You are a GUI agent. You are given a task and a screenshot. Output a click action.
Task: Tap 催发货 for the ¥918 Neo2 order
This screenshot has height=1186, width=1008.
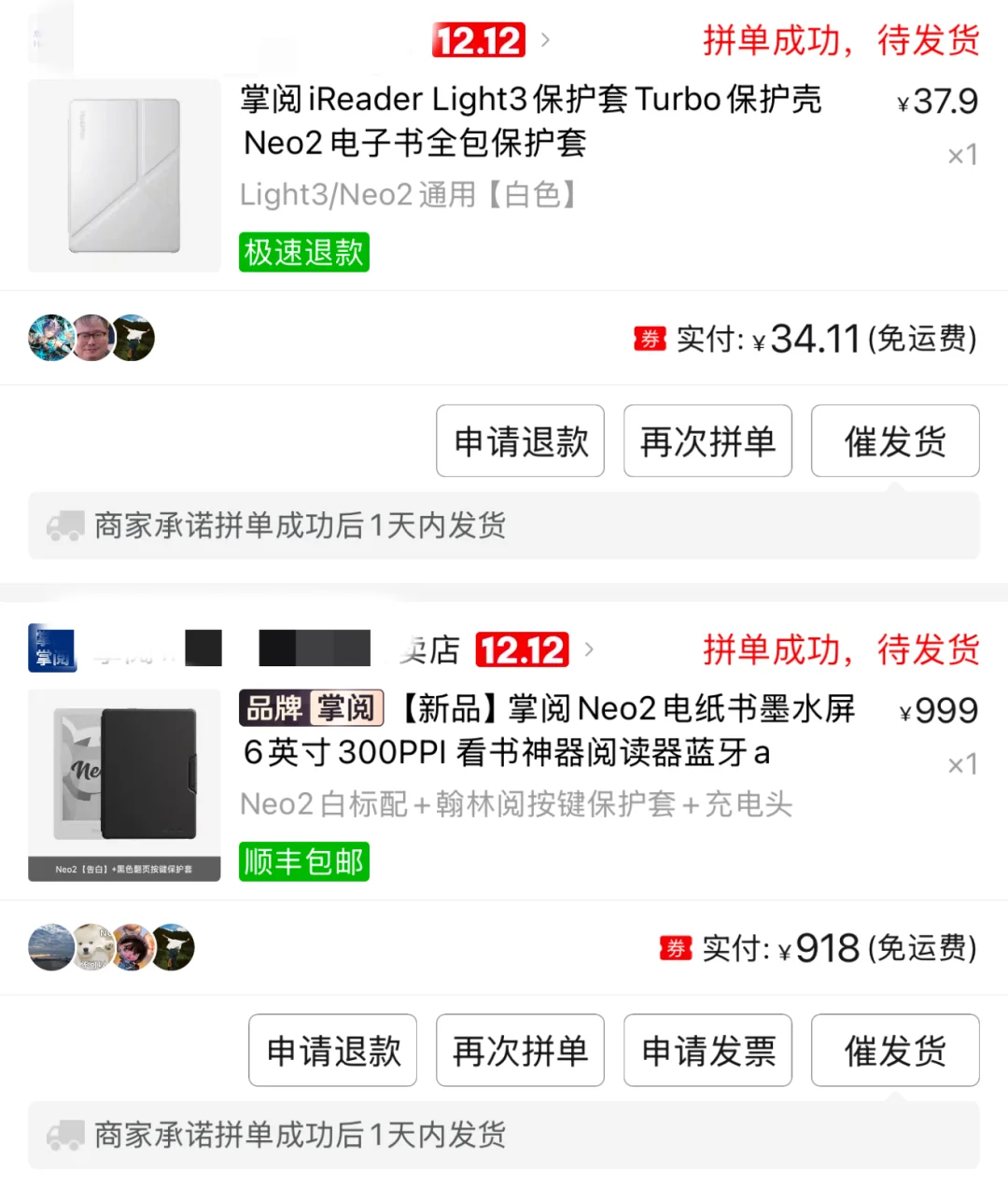[894, 1051]
